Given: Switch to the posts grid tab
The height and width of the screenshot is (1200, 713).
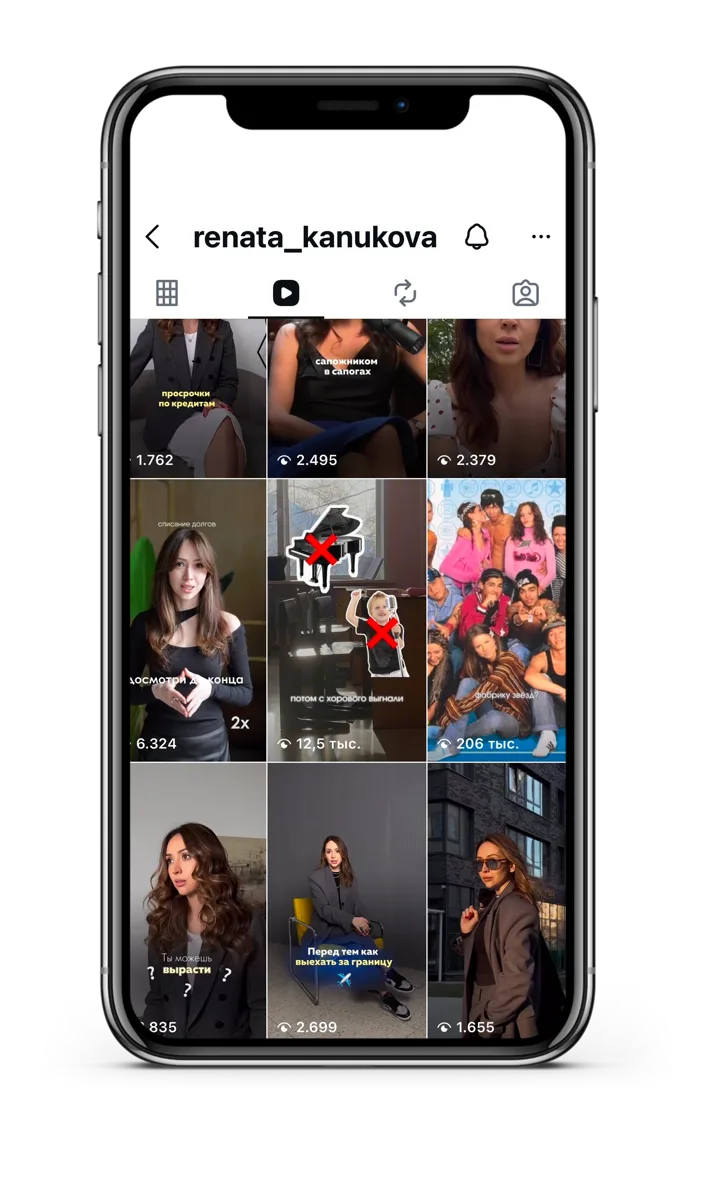Looking at the screenshot, I should [167, 293].
